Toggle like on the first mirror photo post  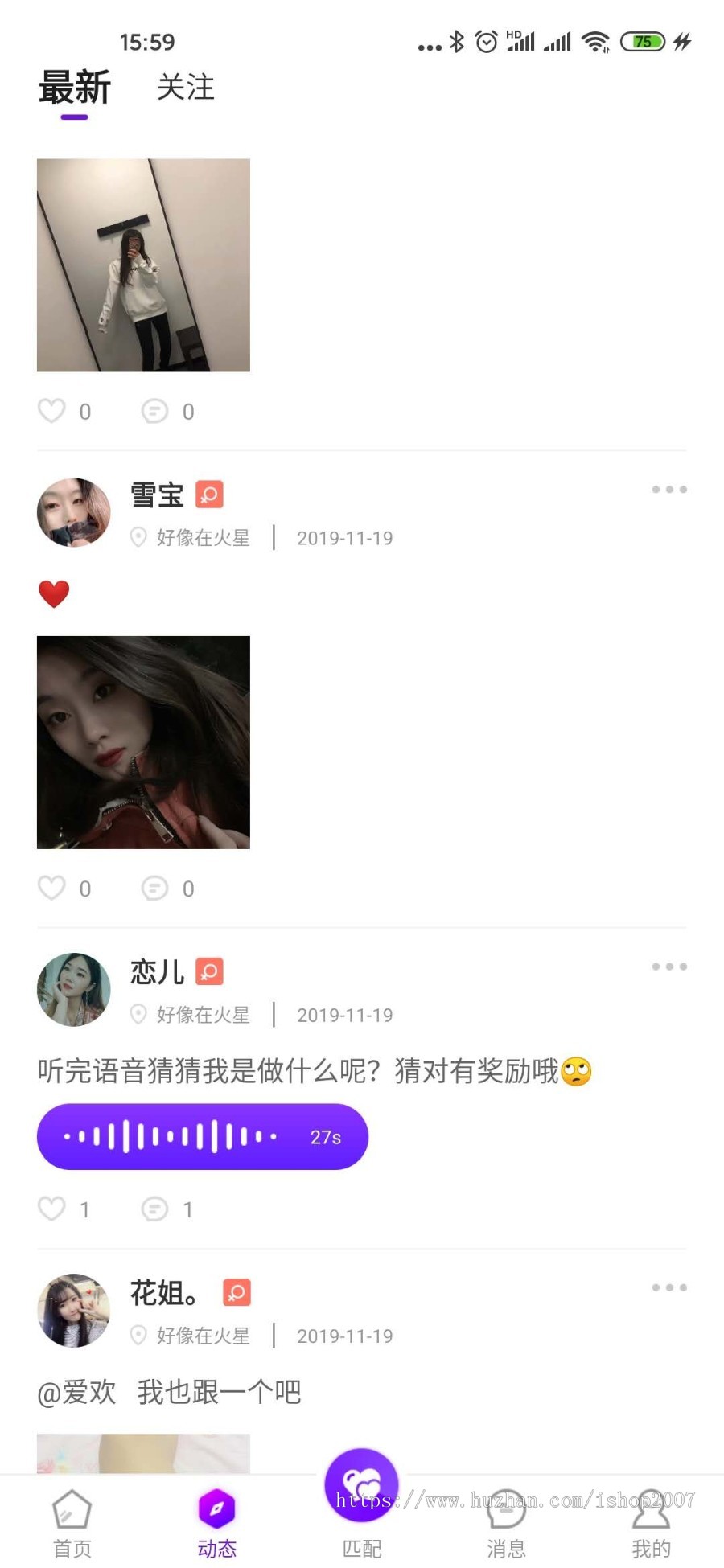click(51, 411)
